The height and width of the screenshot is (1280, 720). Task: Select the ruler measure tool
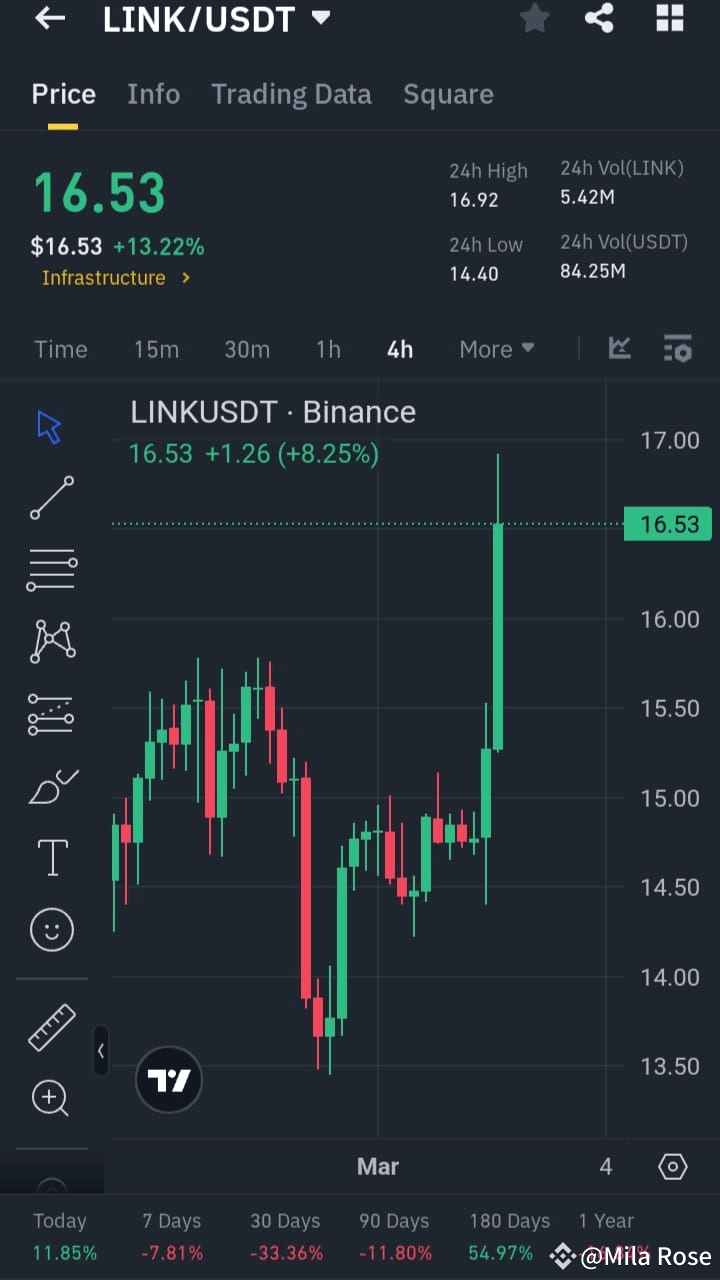pos(52,1027)
